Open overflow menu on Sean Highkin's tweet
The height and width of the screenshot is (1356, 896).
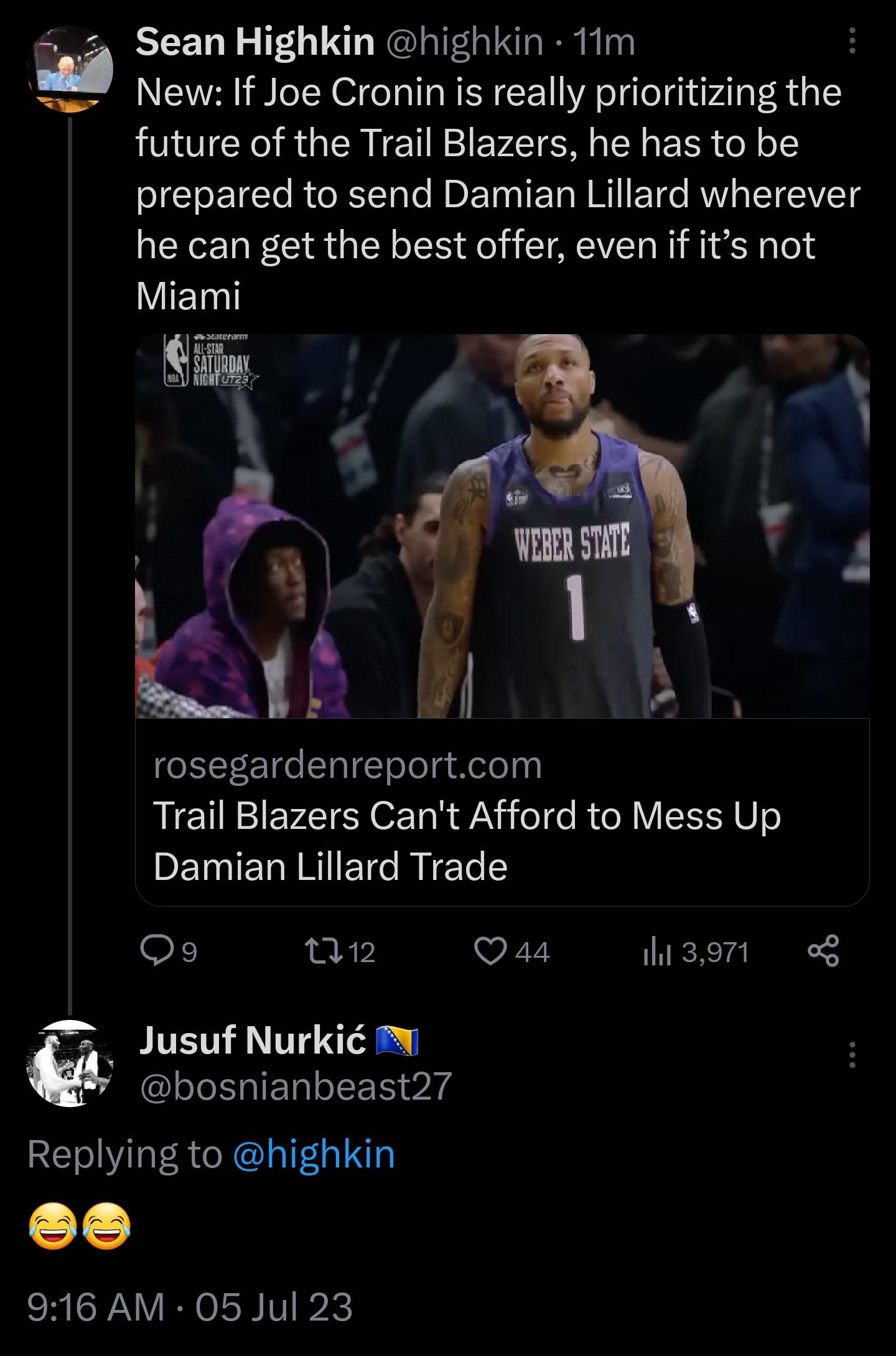pyautogui.click(x=852, y=43)
